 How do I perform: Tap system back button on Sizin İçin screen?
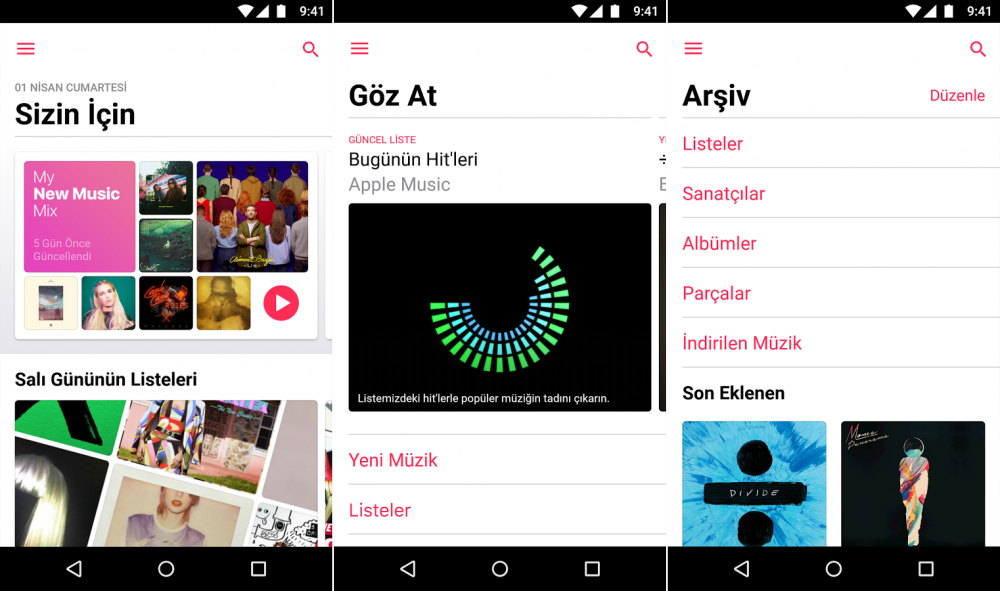[x=74, y=569]
